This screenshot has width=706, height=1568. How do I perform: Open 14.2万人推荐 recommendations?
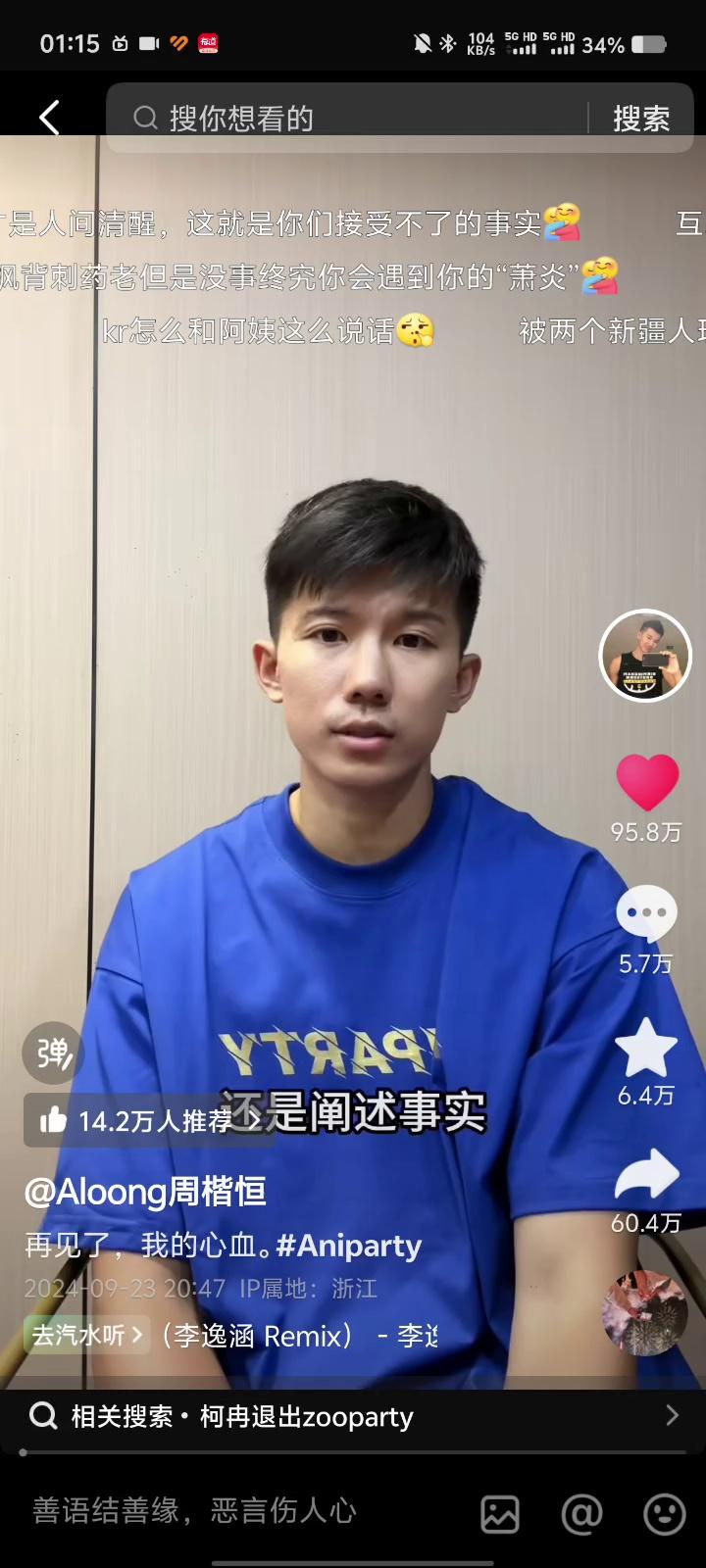click(147, 1120)
